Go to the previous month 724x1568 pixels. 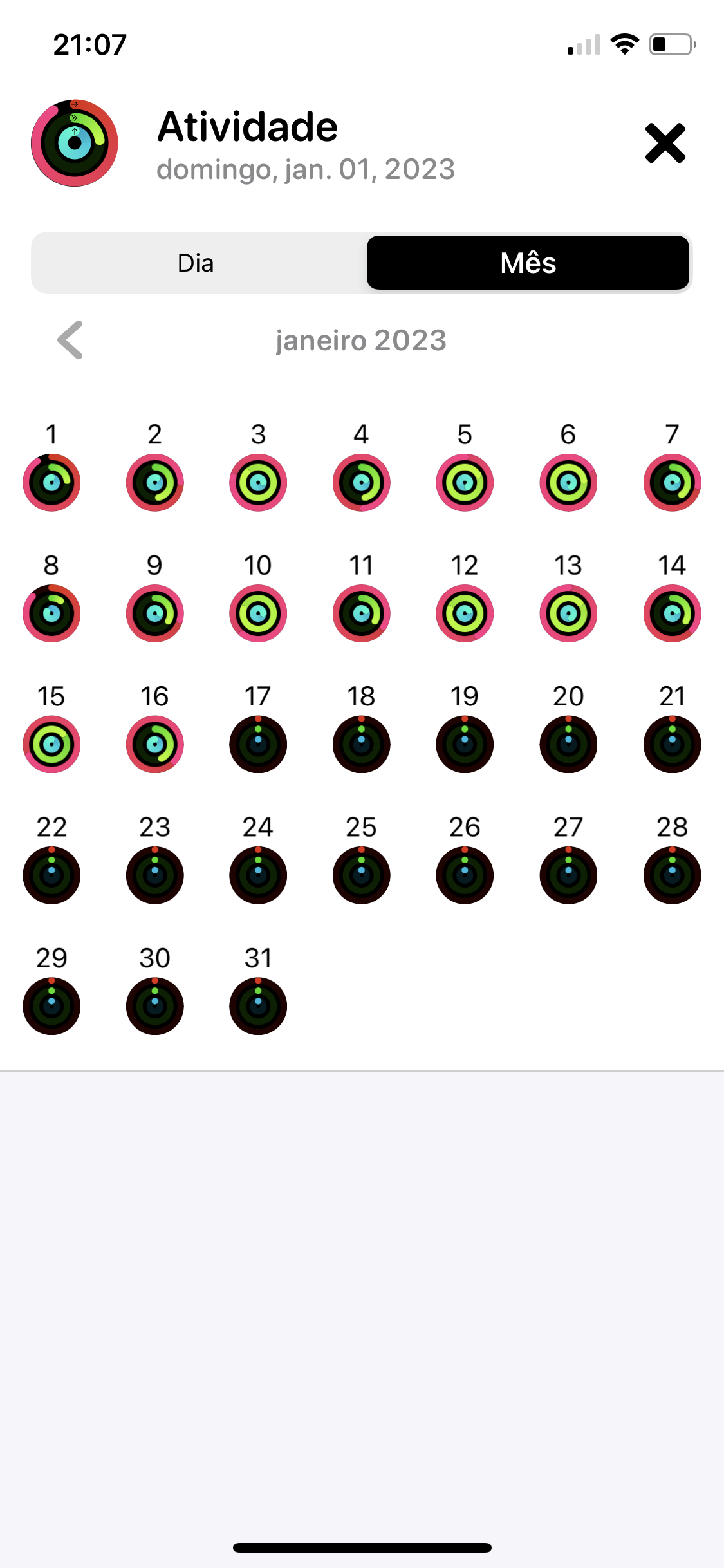pos(71,340)
